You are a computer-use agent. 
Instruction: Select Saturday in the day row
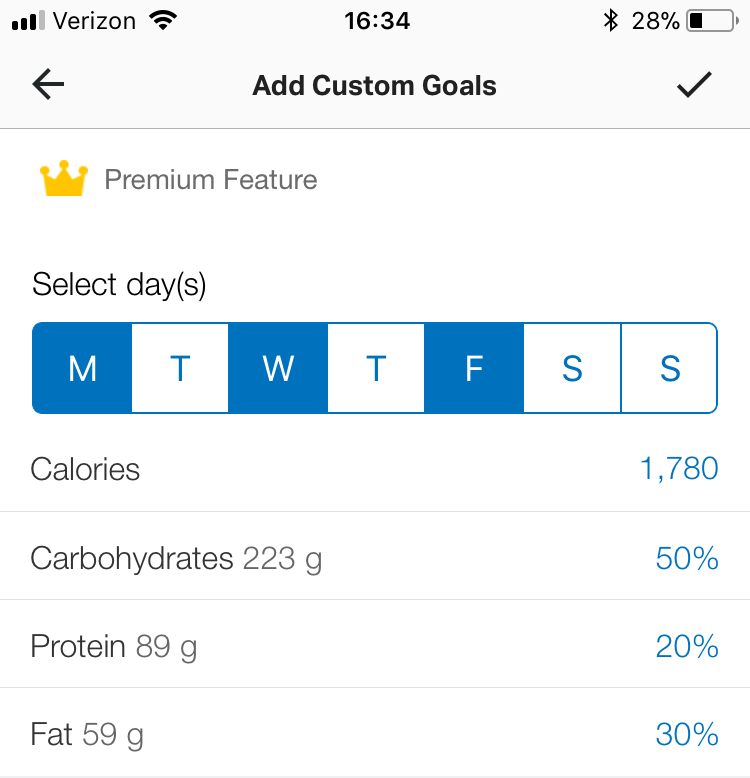[571, 368]
